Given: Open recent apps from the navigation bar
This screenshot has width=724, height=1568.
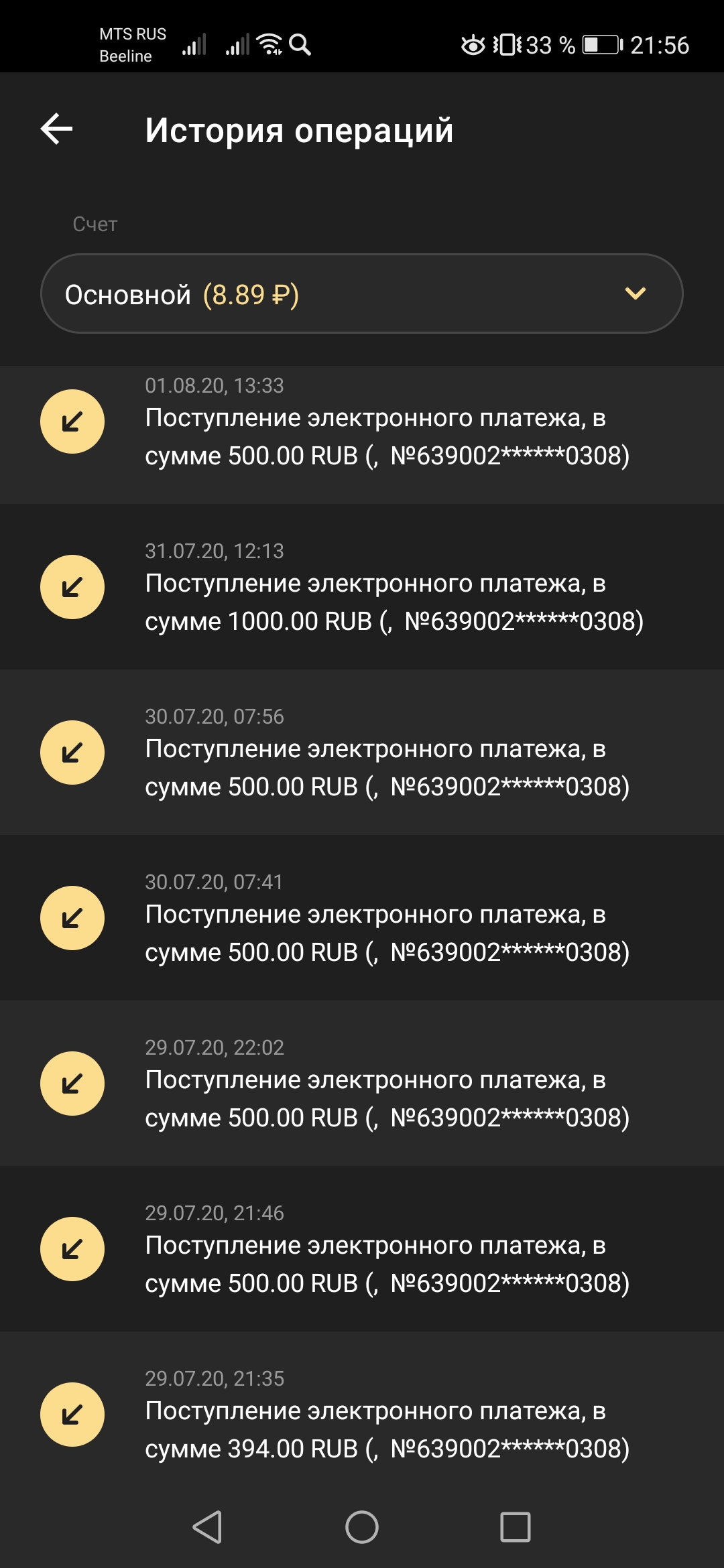Looking at the screenshot, I should pyautogui.click(x=515, y=1527).
